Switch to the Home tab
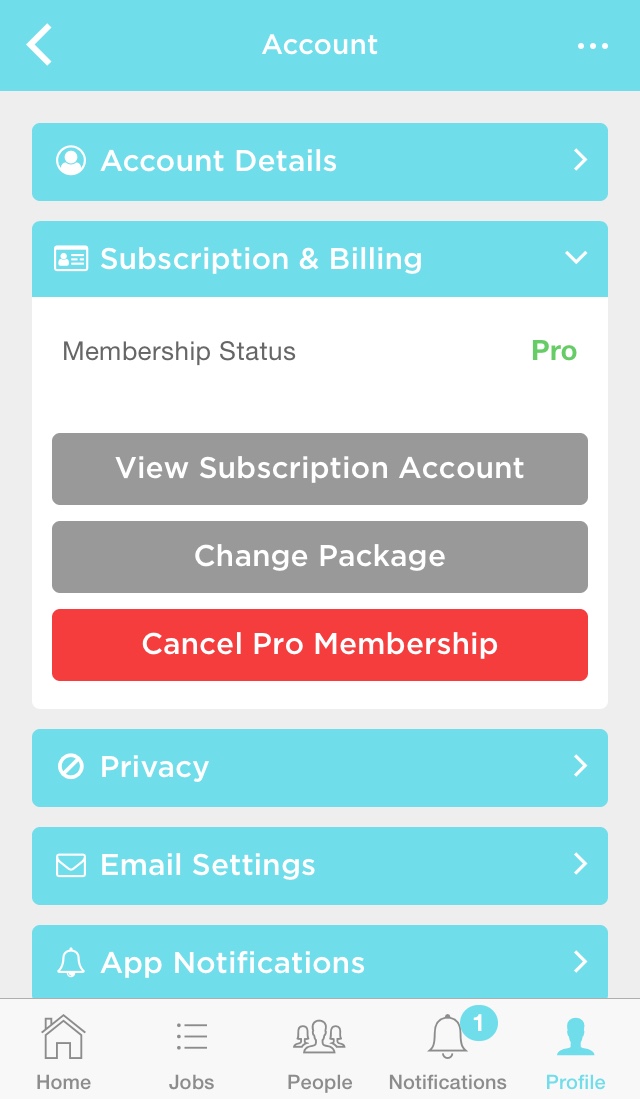Viewport: 640px width, 1099px height. coord(64,1052)
